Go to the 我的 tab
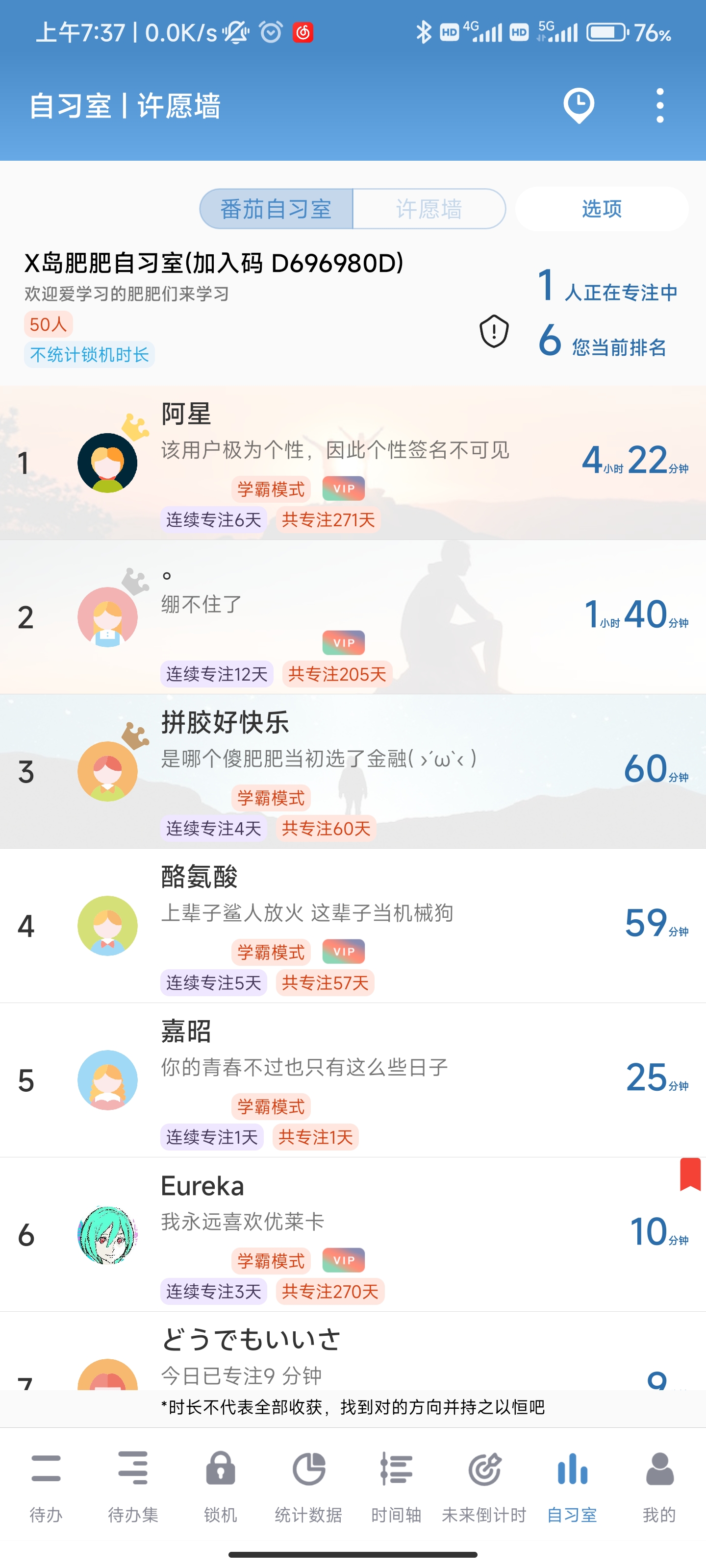Image resolution: width=706 pixels, height=1568 pixels. pos(659,1486)
